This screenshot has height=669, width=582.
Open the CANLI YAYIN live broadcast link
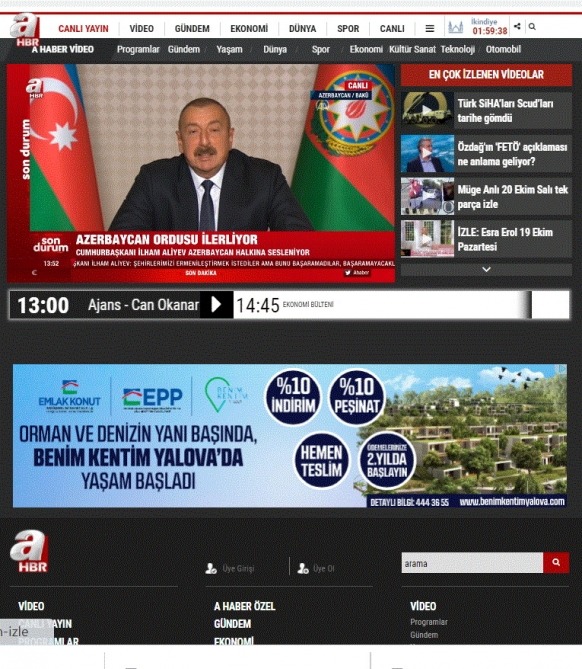[x=83, y=29]
